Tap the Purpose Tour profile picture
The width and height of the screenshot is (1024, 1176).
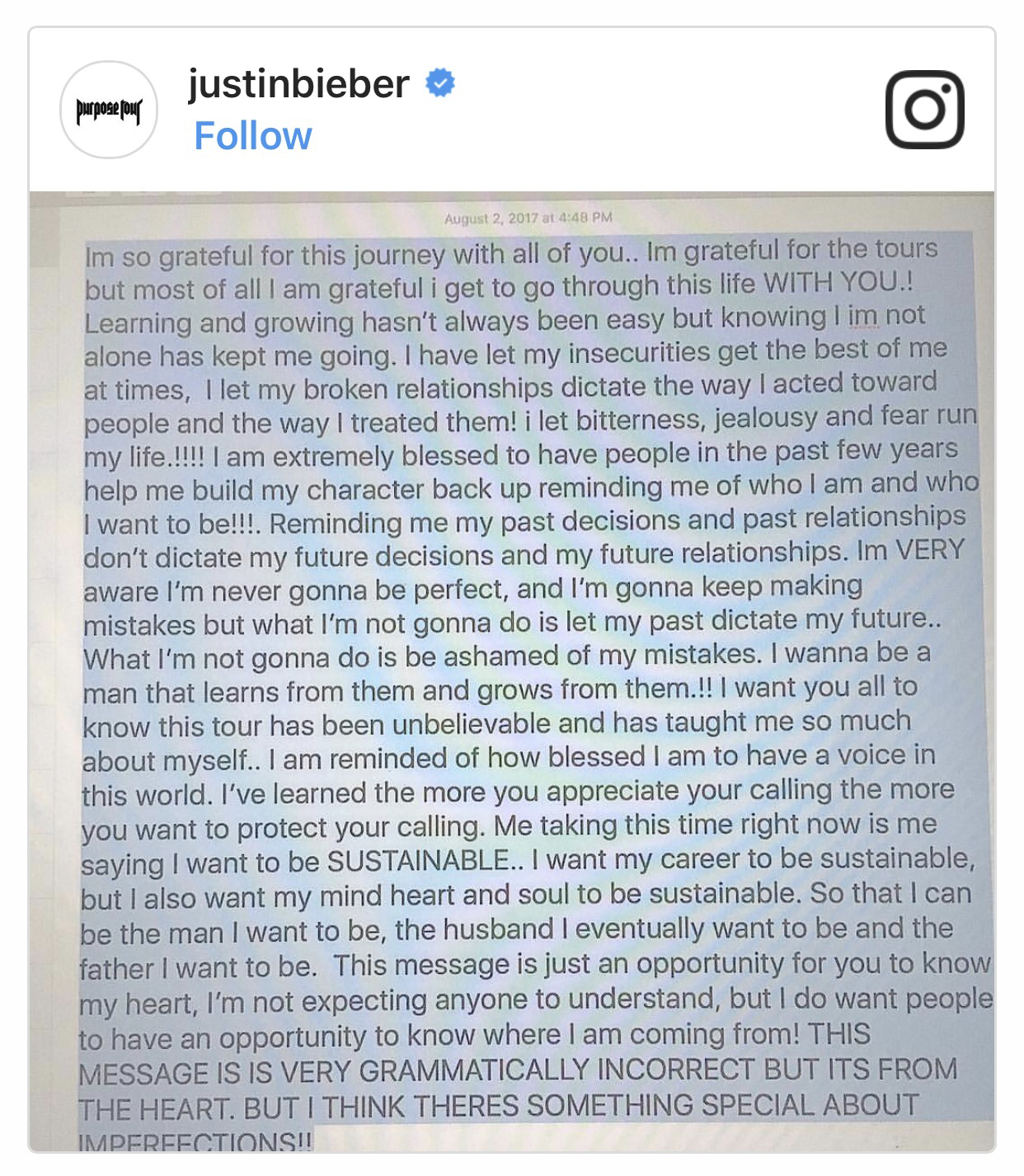[x=109, y=110]
